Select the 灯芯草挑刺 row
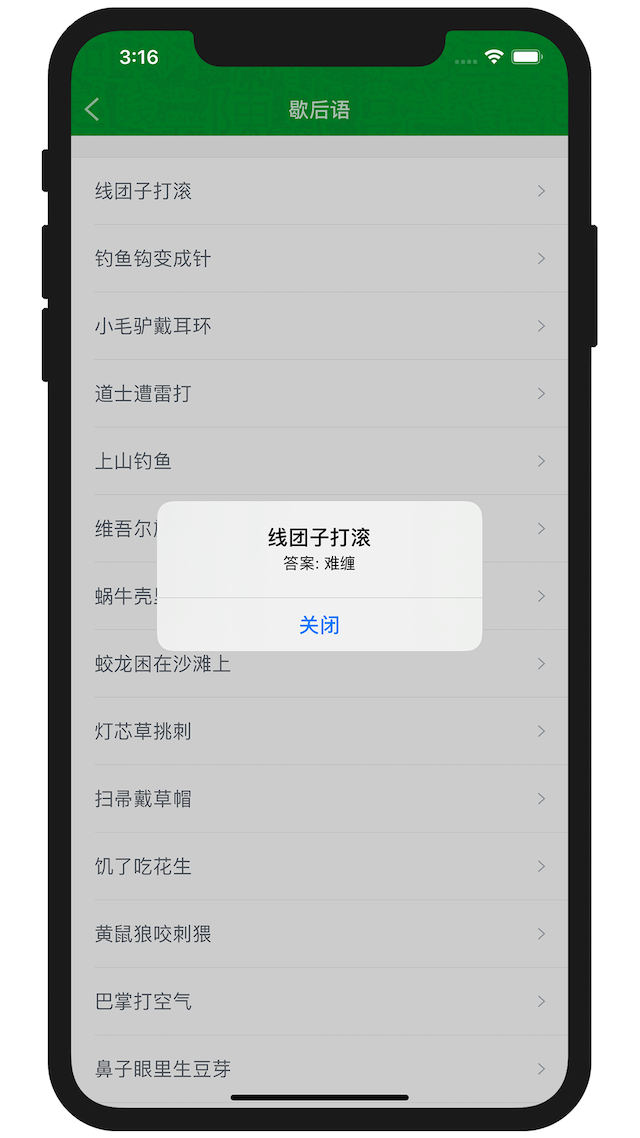Image resolution: width=640 pixels, height=1138 pixels. (x=319, y=731)
